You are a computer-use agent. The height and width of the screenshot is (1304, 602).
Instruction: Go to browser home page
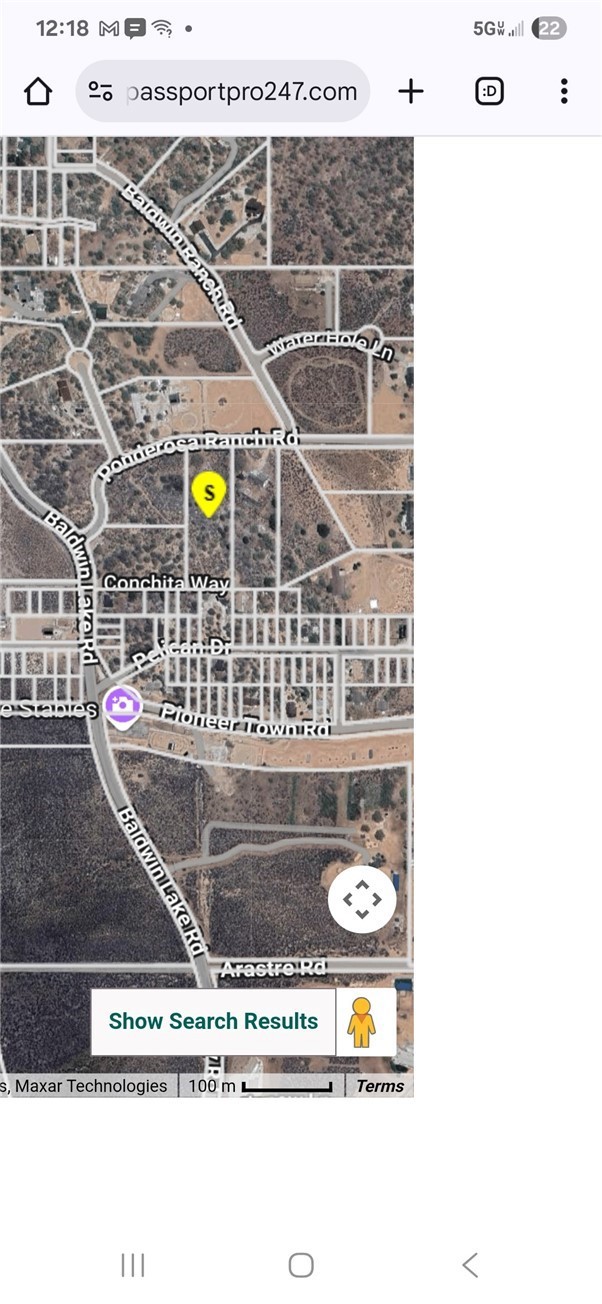[x=38, y=92]
